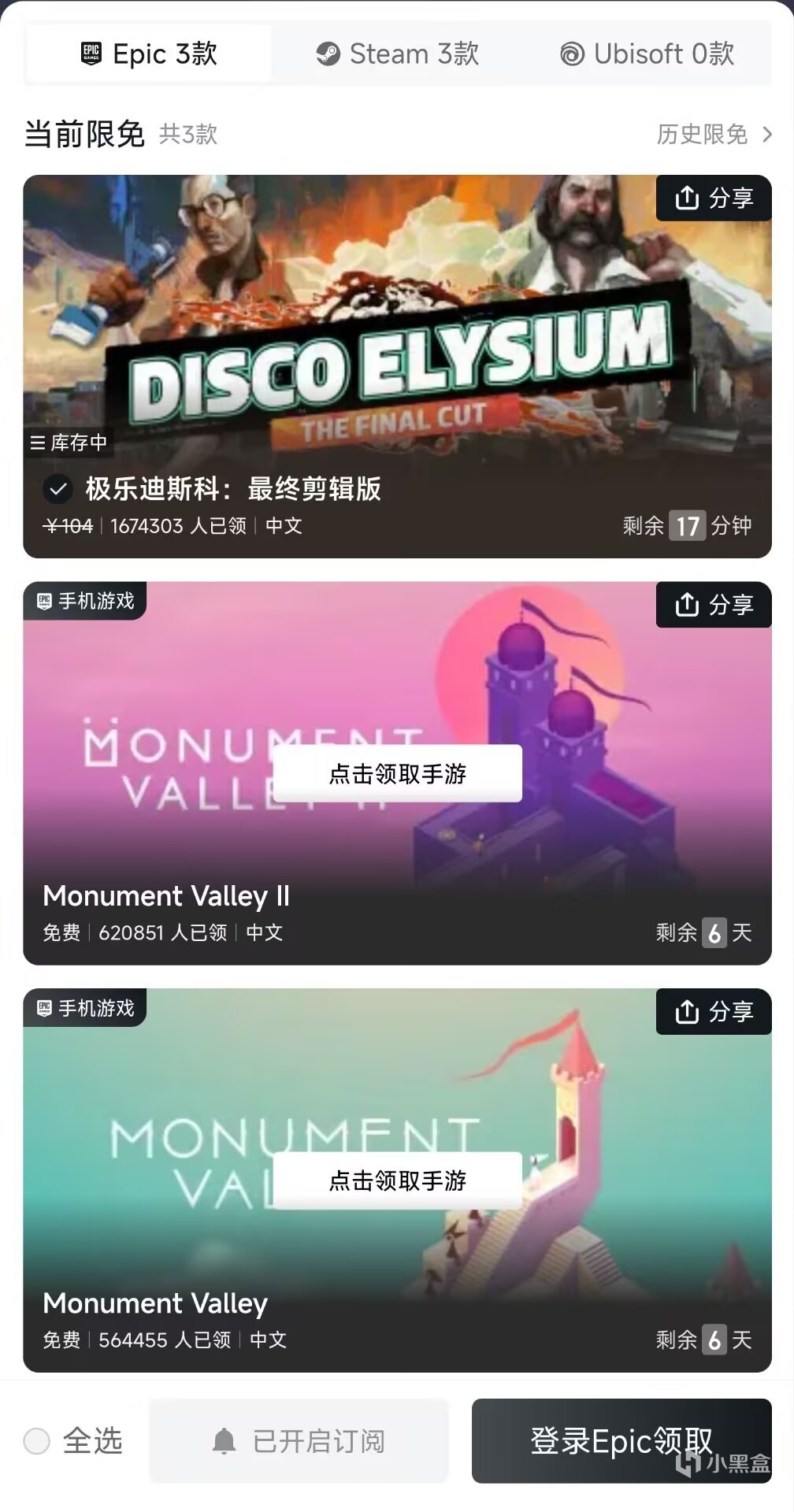
Task: Share the first Monument Valley freebie
Action: 714,1012
